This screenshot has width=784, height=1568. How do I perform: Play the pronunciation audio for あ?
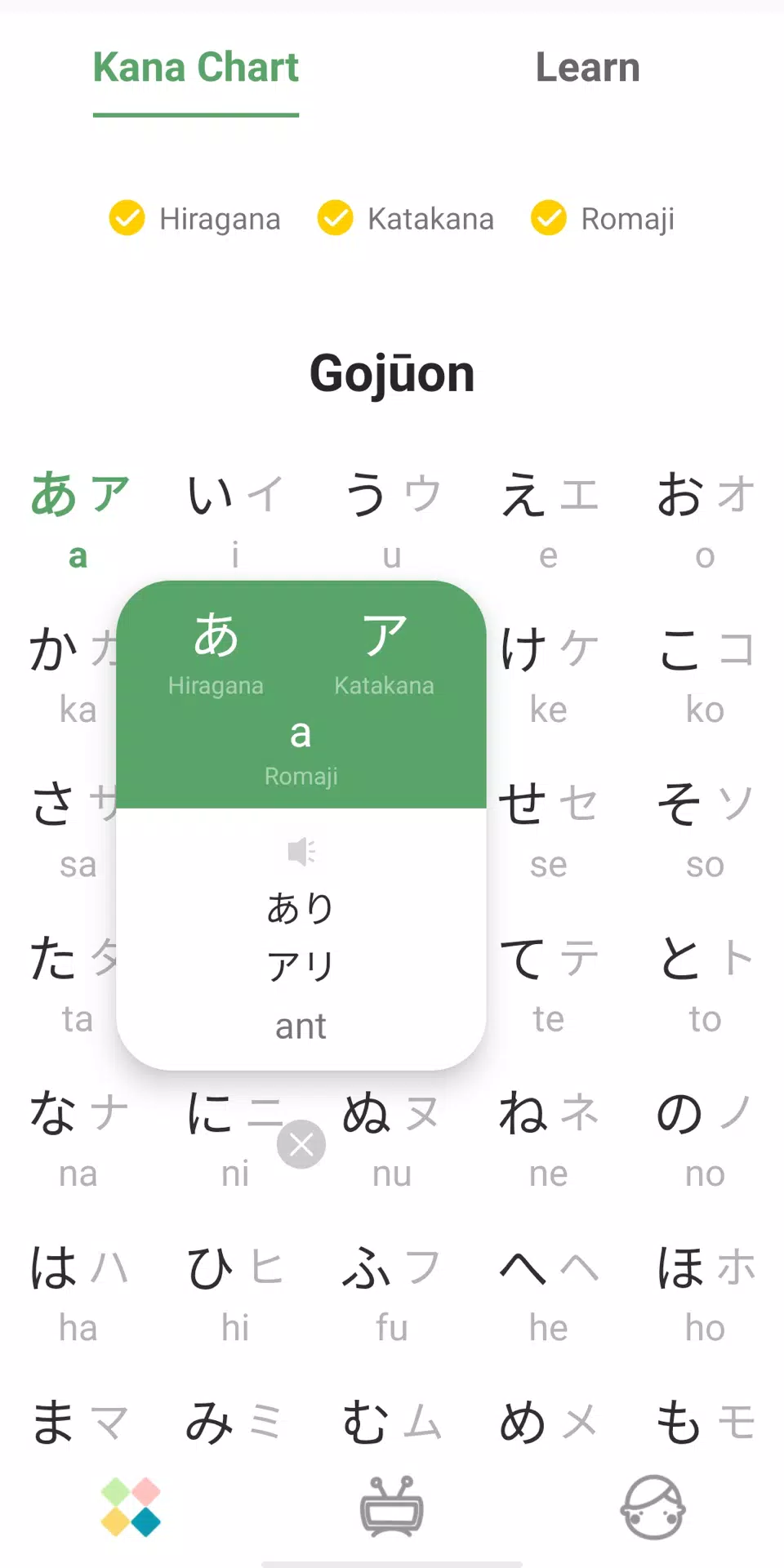pyautogui.click(x=301, y=852)
